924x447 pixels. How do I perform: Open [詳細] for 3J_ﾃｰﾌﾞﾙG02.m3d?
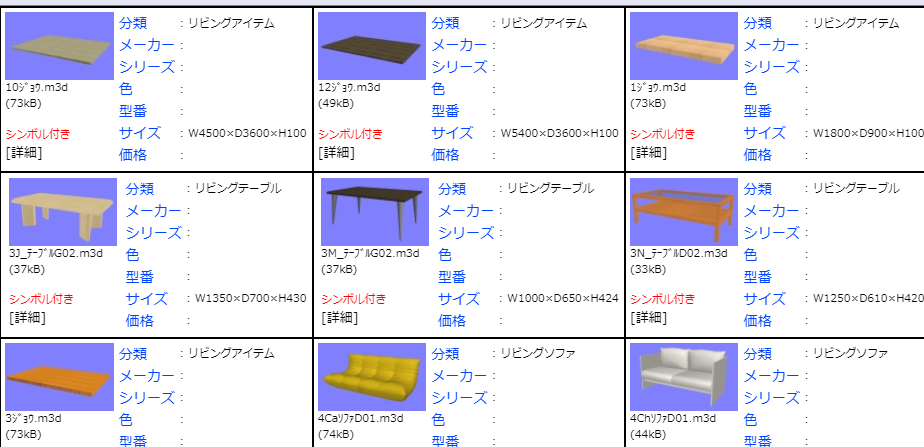29,318
